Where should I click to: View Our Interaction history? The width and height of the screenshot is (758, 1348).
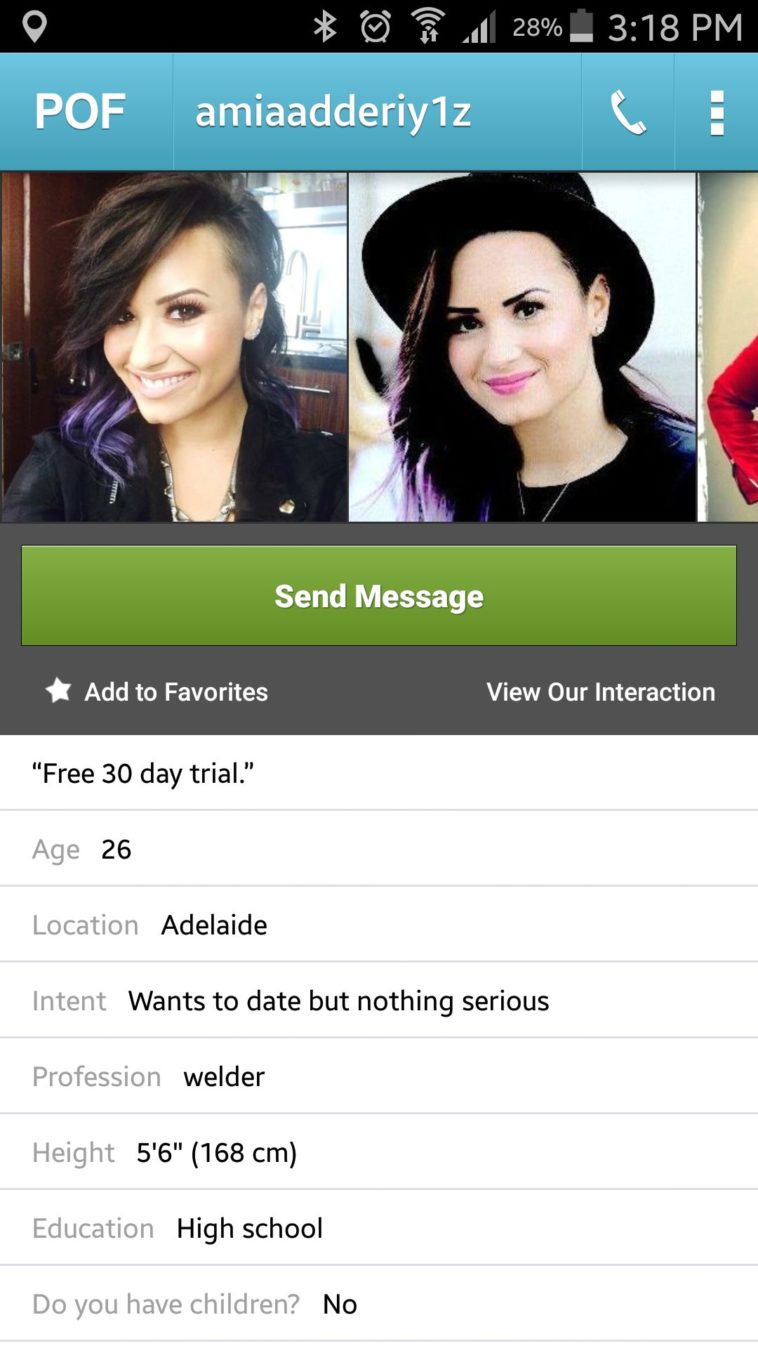click(x=600, y=692)
